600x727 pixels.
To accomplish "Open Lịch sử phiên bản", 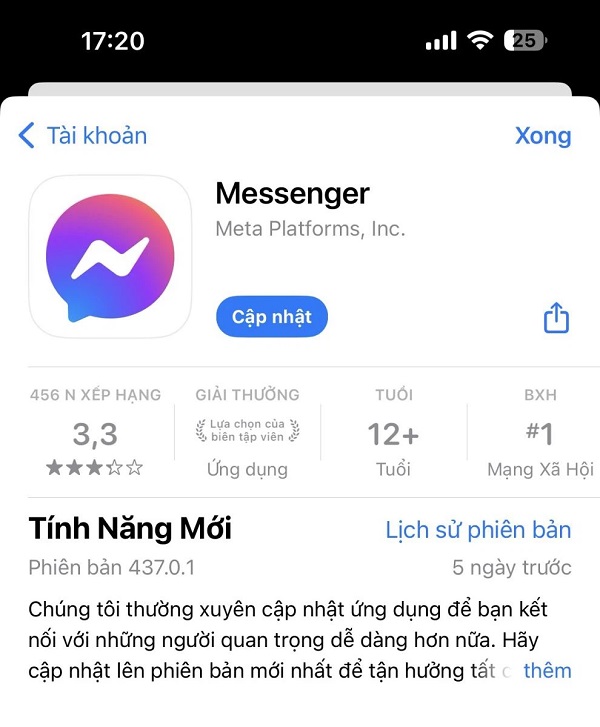I will [478, 530].
